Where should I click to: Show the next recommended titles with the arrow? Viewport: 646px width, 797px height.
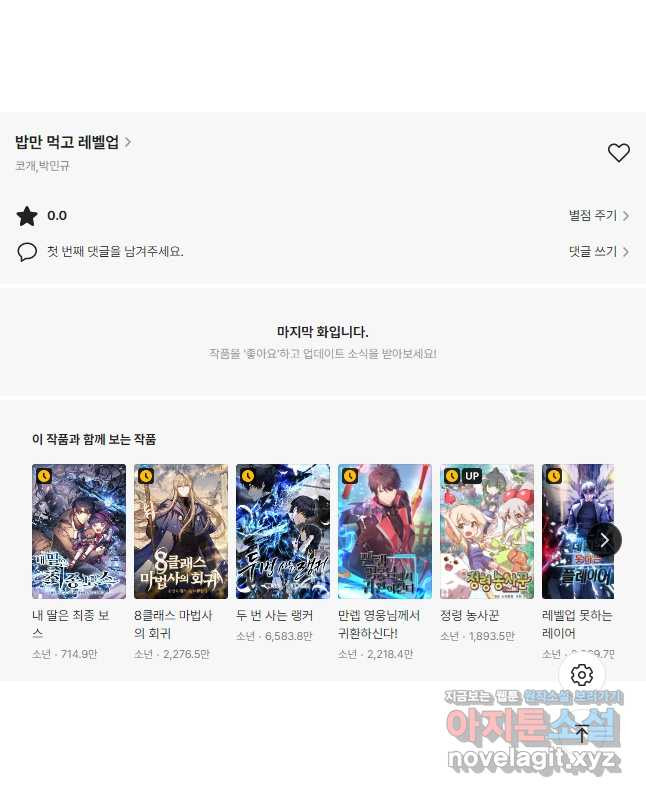(x=604, y=540)
